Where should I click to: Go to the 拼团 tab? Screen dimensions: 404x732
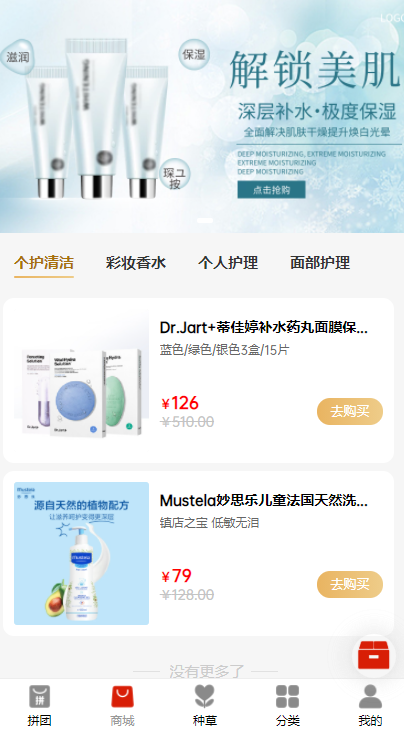coord(39,705)
